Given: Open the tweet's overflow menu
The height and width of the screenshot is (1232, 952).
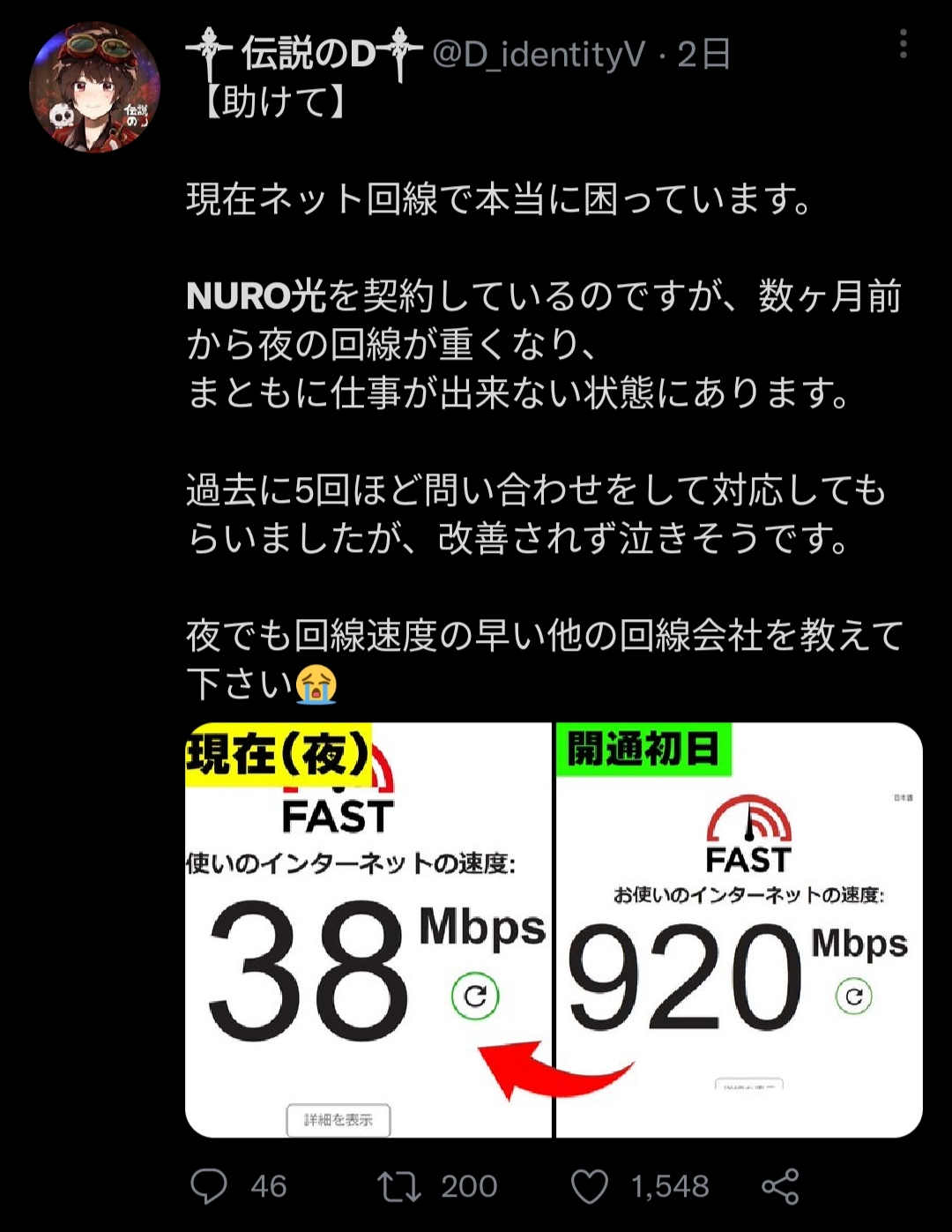Looking at the screenshot, I should click(903, 44).
